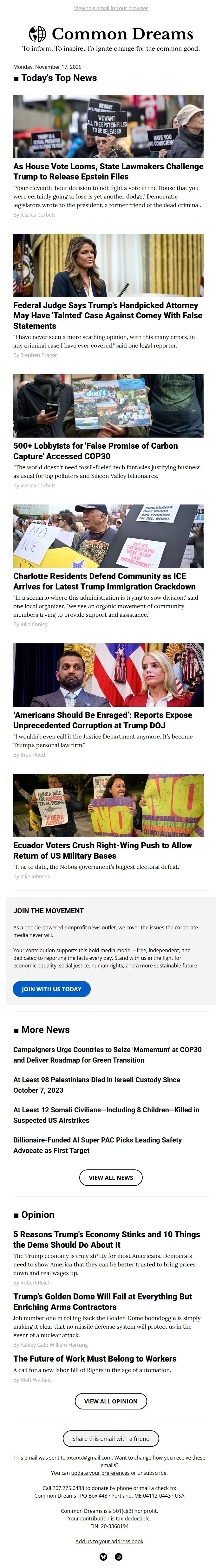Tap 'Add us to your address book'
The image size is (222, 1568).
[109, 1541]
